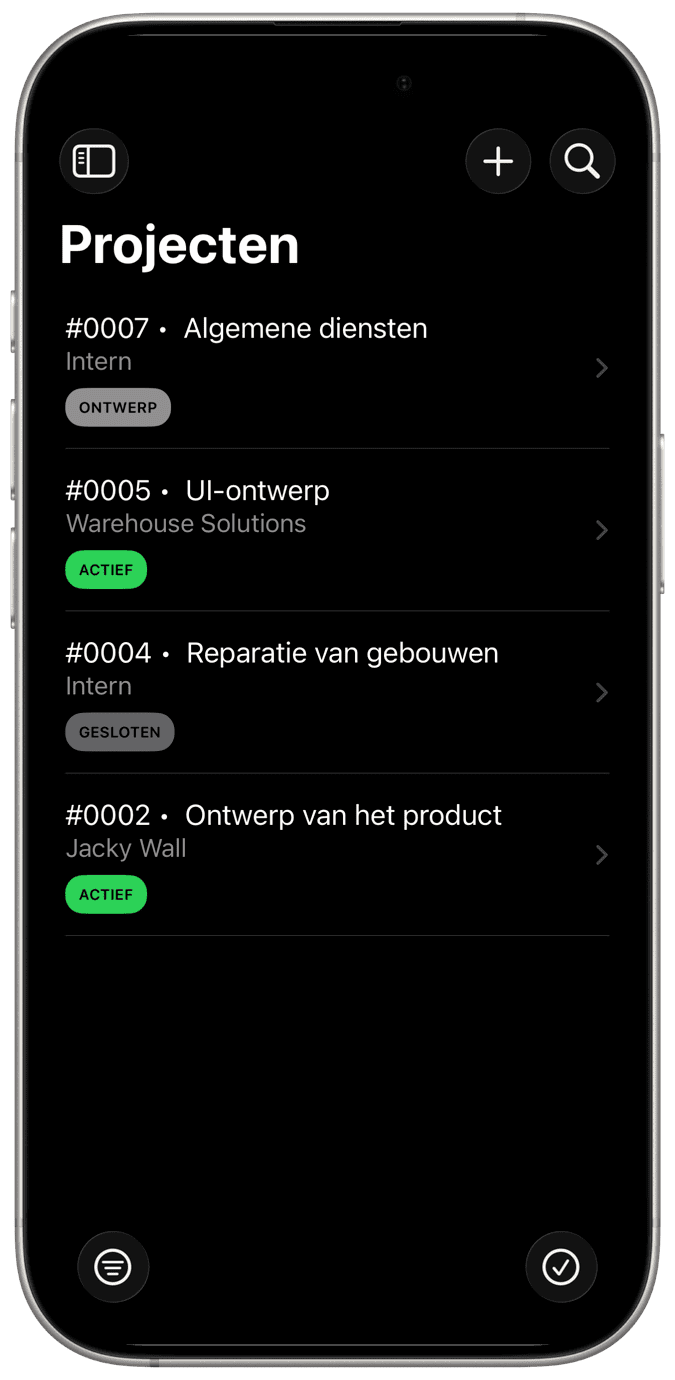675x1380 pixels.
Task: Open the filter options
Action: (113, 1267)
